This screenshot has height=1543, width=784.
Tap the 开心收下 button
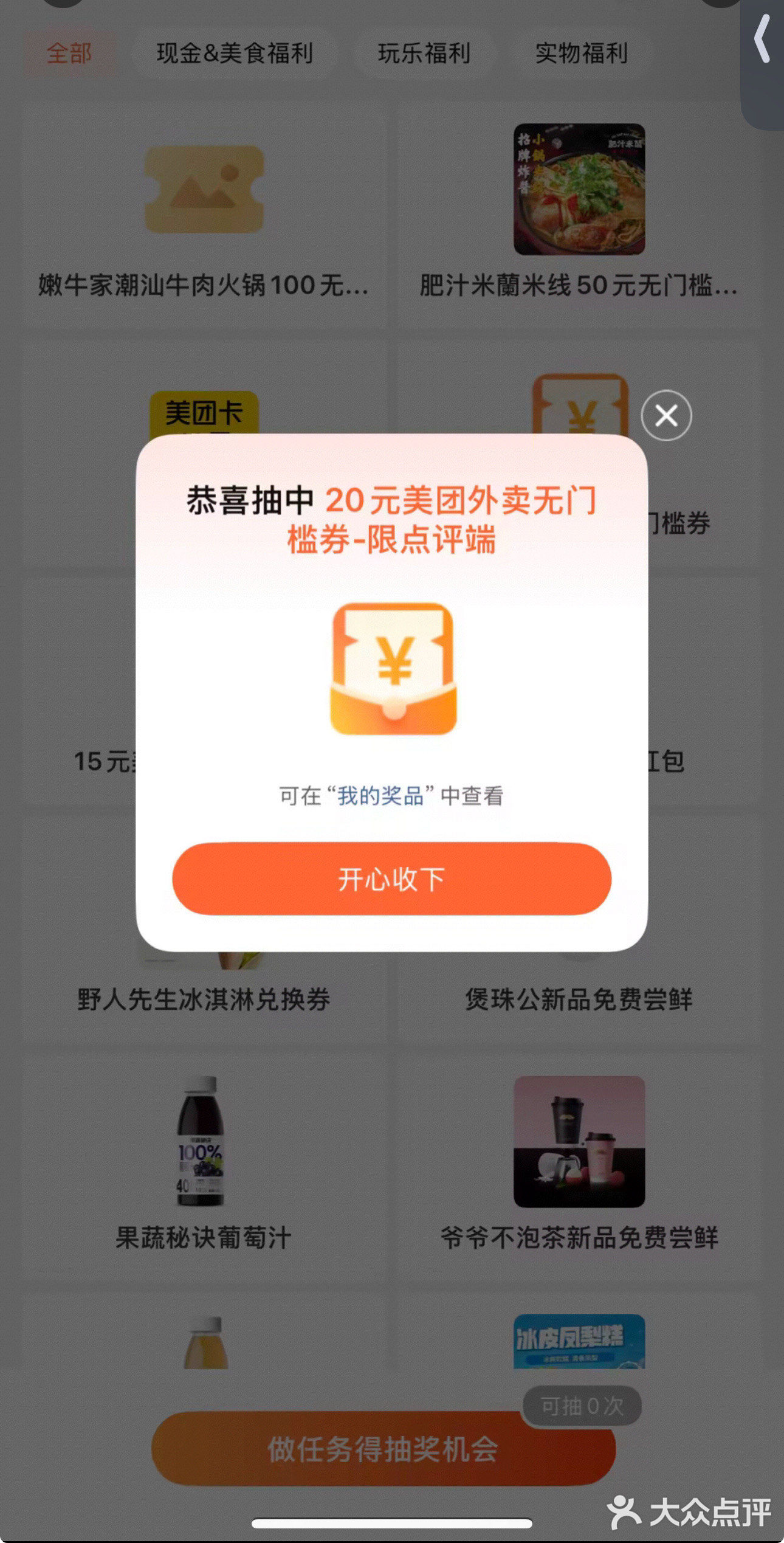pyautogui.click(x=391, y=879)
